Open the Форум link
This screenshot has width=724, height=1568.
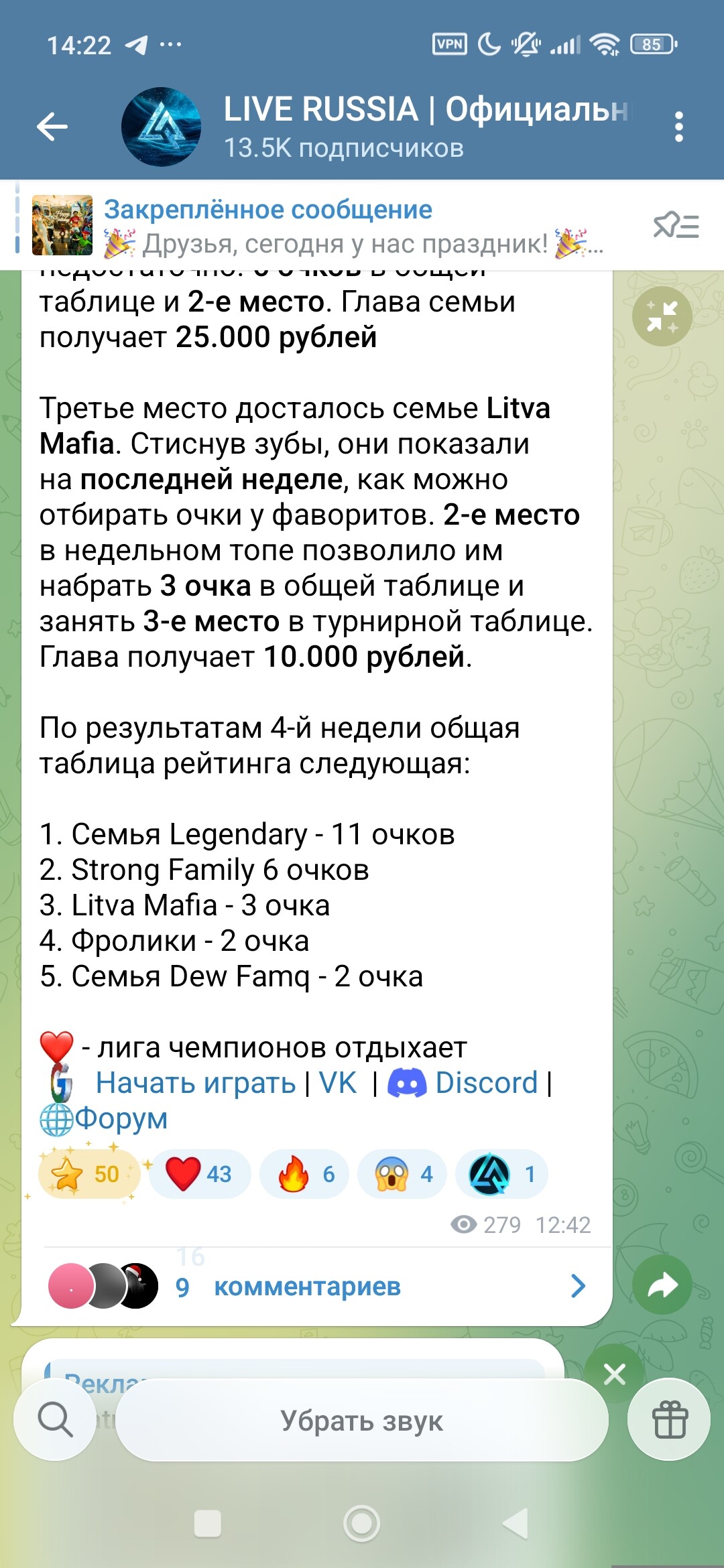click(x=121, y=1119)
